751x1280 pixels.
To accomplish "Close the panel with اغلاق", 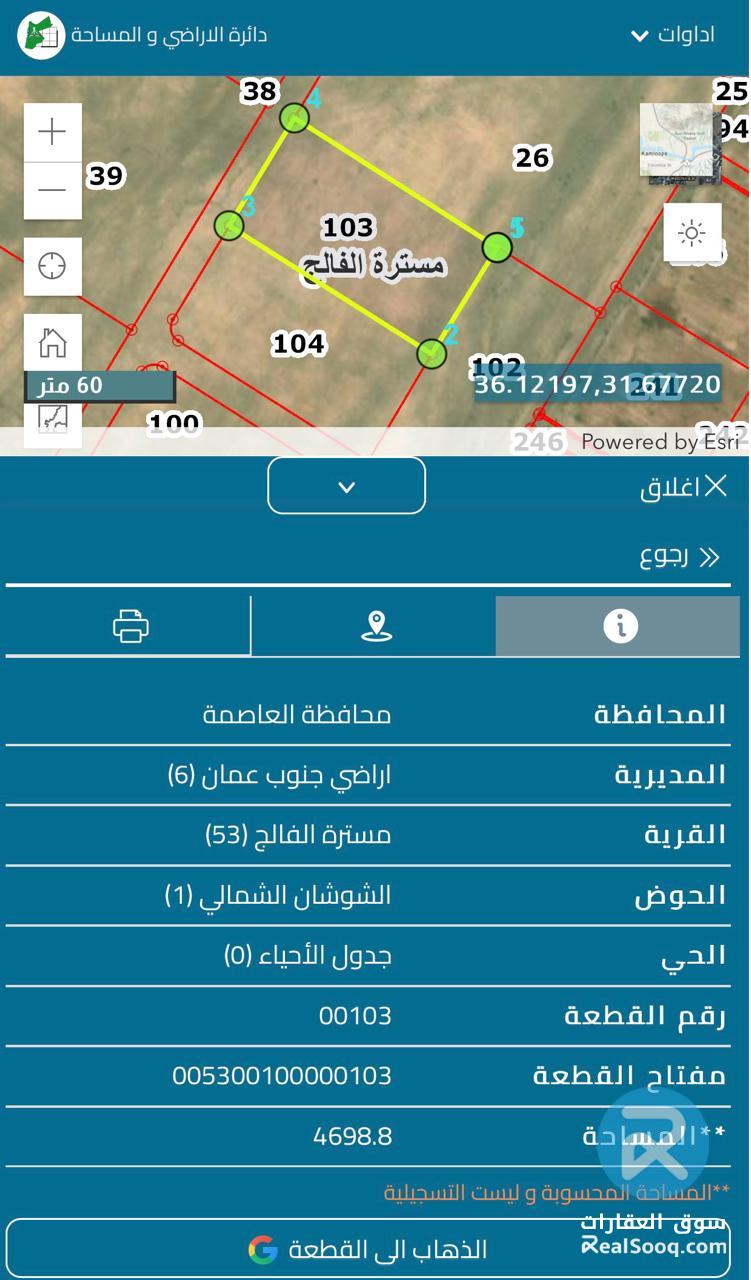I will click(x=685, y=487).
